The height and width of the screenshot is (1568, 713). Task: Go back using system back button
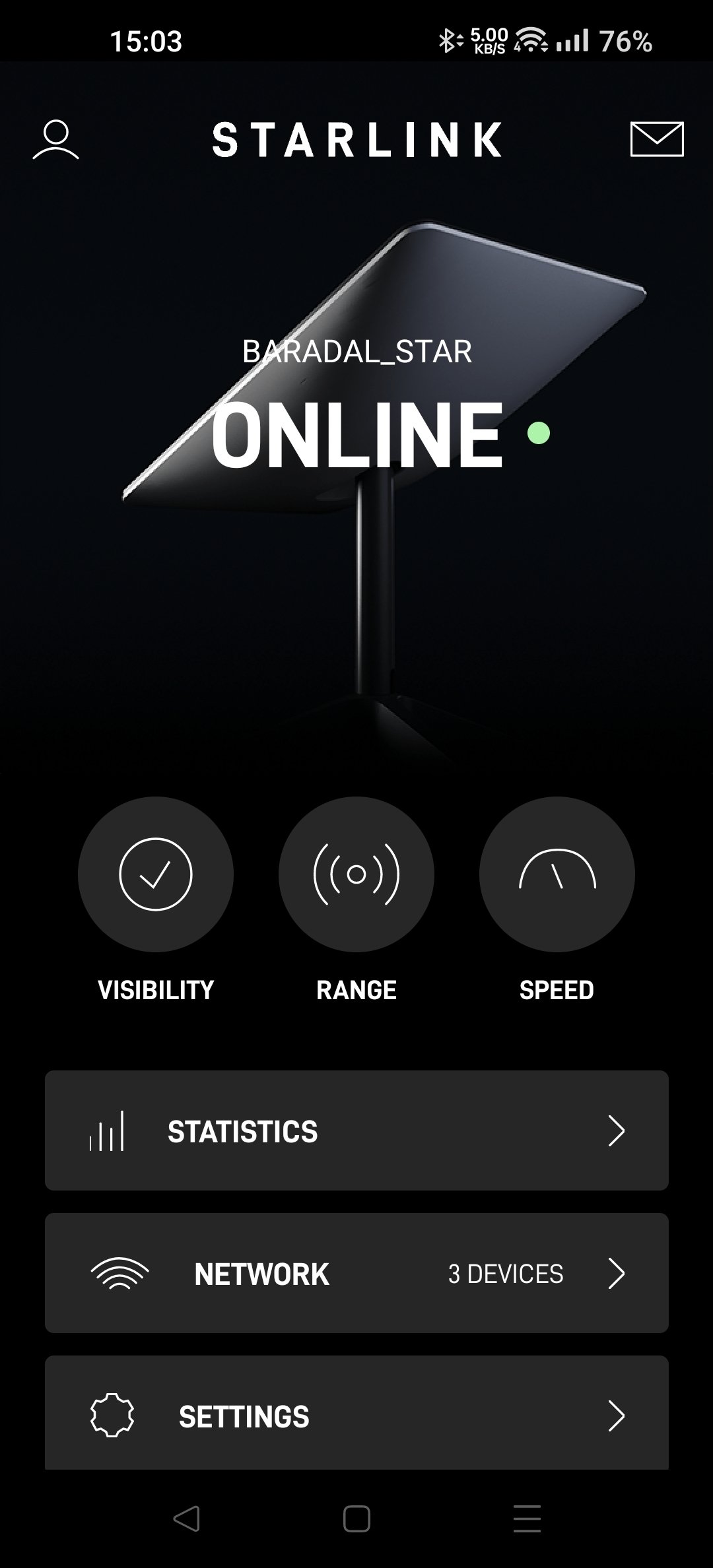pos(186,1519)
